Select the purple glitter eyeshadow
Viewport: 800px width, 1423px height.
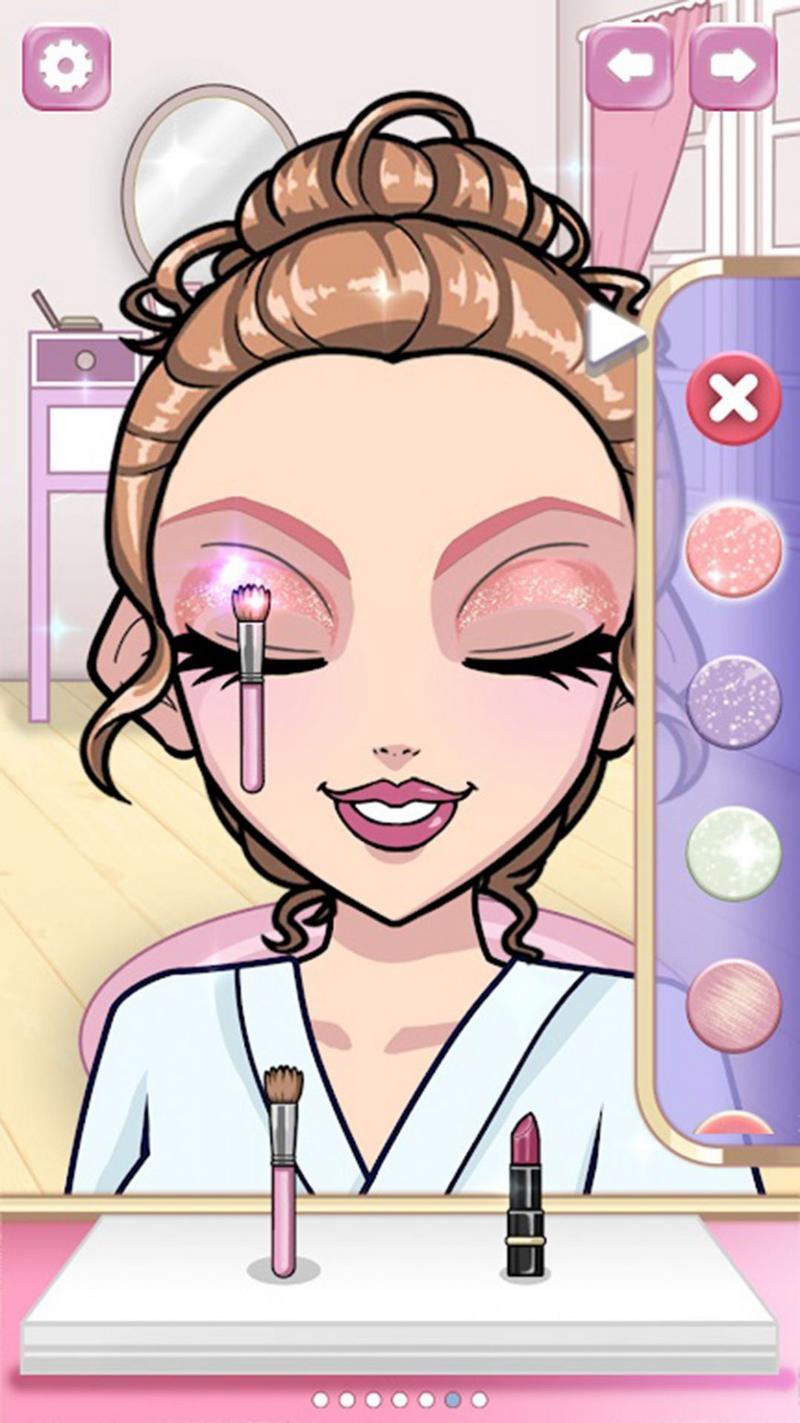[733, 701]
